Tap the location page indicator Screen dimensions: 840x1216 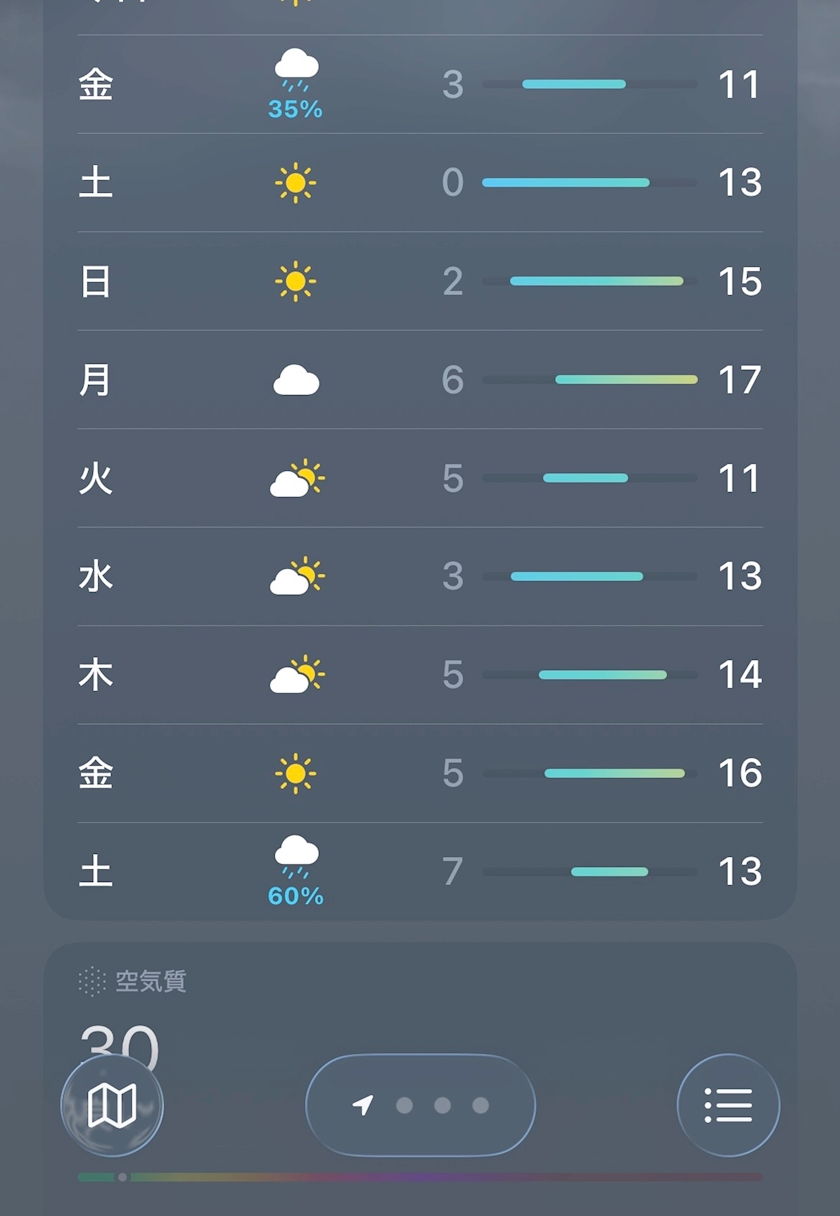pos(420,1105)
